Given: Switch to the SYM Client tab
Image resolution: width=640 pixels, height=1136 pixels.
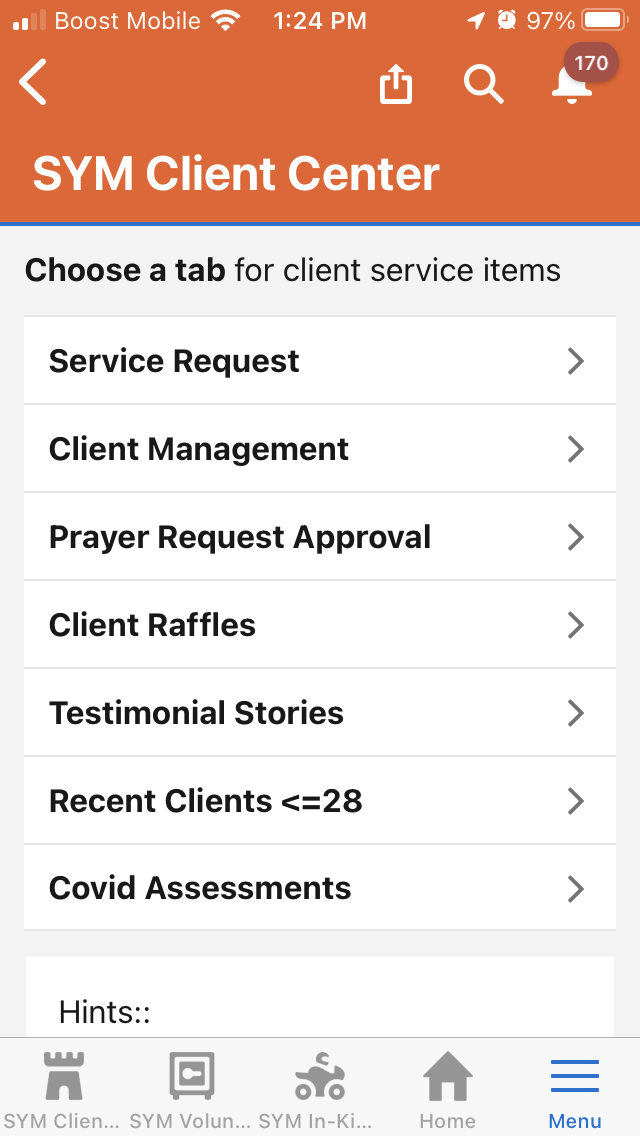Looking at the screenshot, I should pos(62,1088).
